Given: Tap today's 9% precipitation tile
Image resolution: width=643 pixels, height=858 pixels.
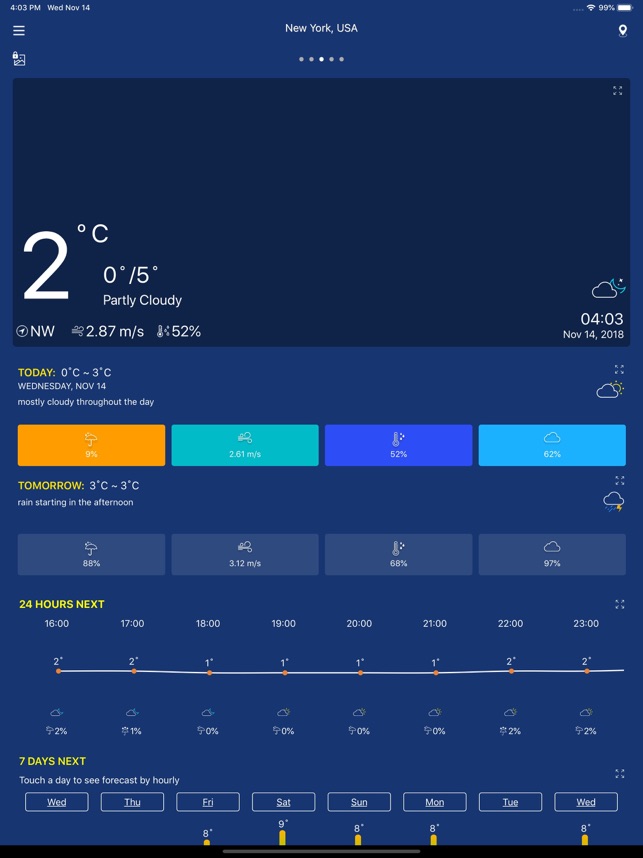Looking at the screenshot, I should coord(91,445).
